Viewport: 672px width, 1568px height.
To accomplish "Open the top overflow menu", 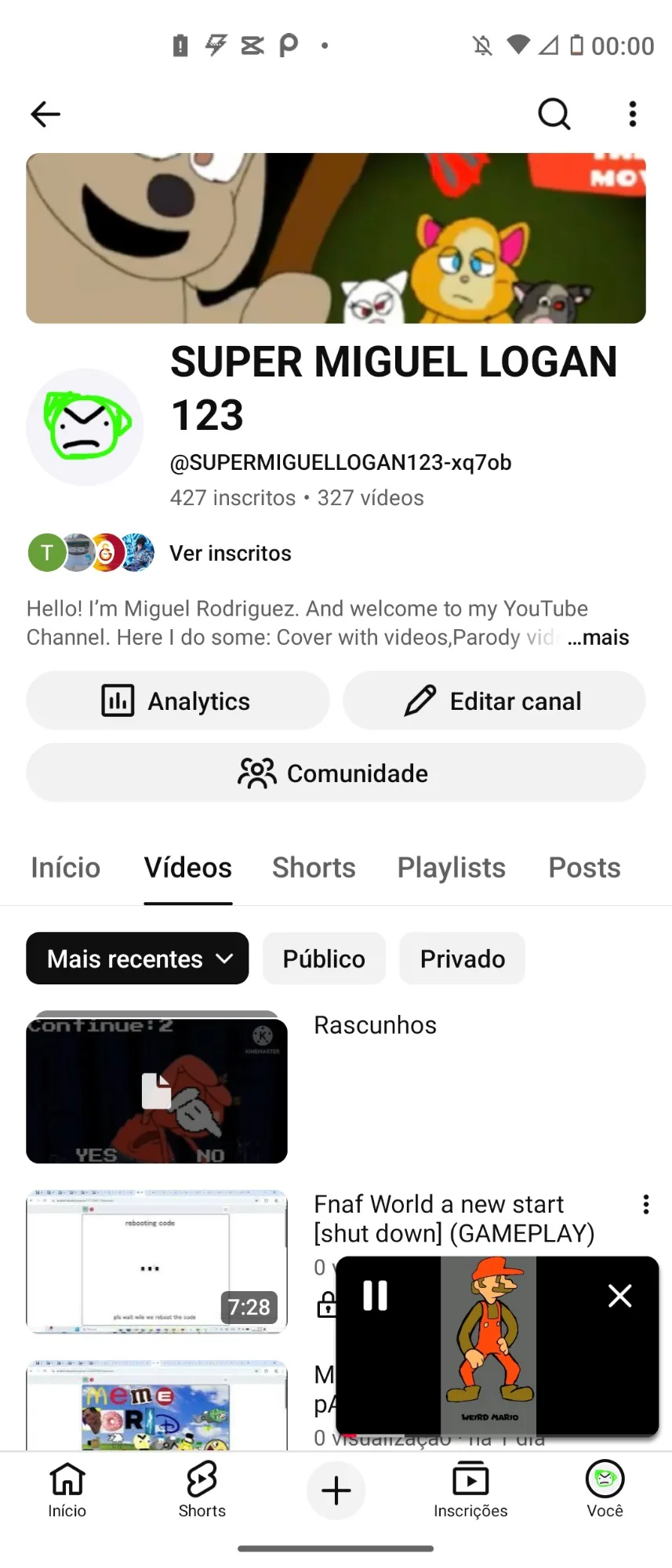I will [x=633, y=115].
